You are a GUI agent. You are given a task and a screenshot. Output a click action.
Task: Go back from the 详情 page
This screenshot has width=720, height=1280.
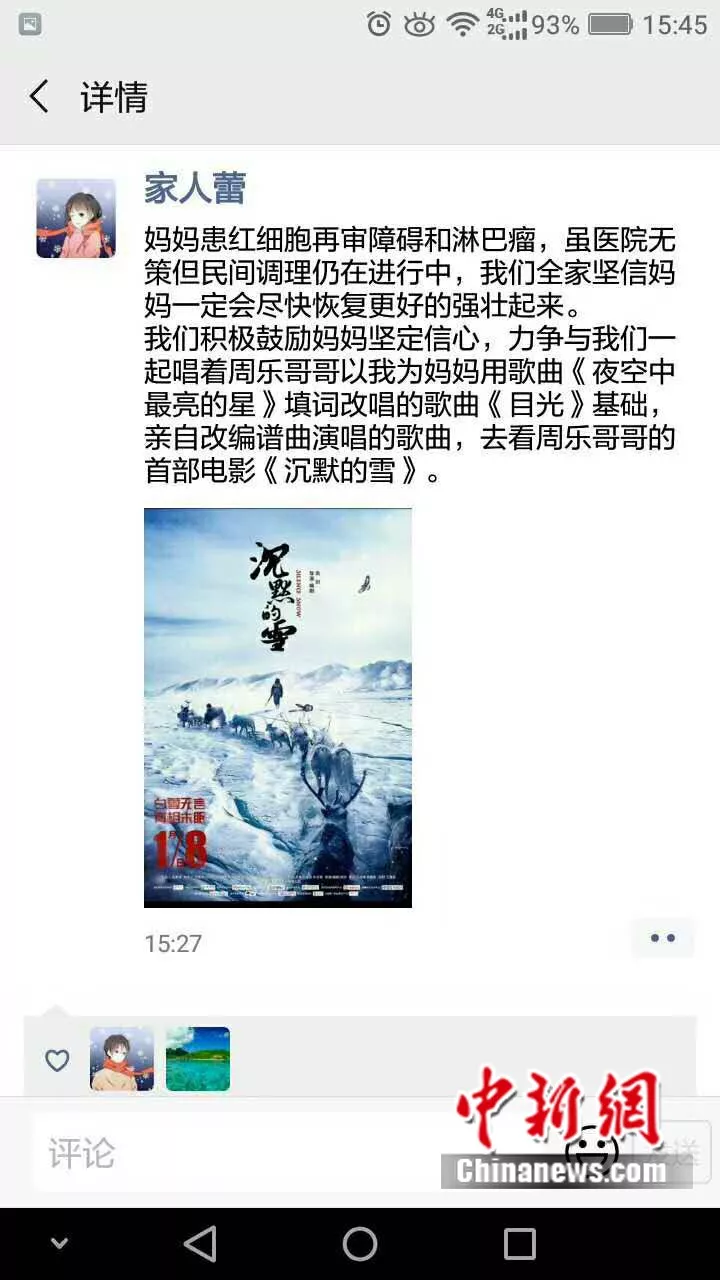click(40, 97)
